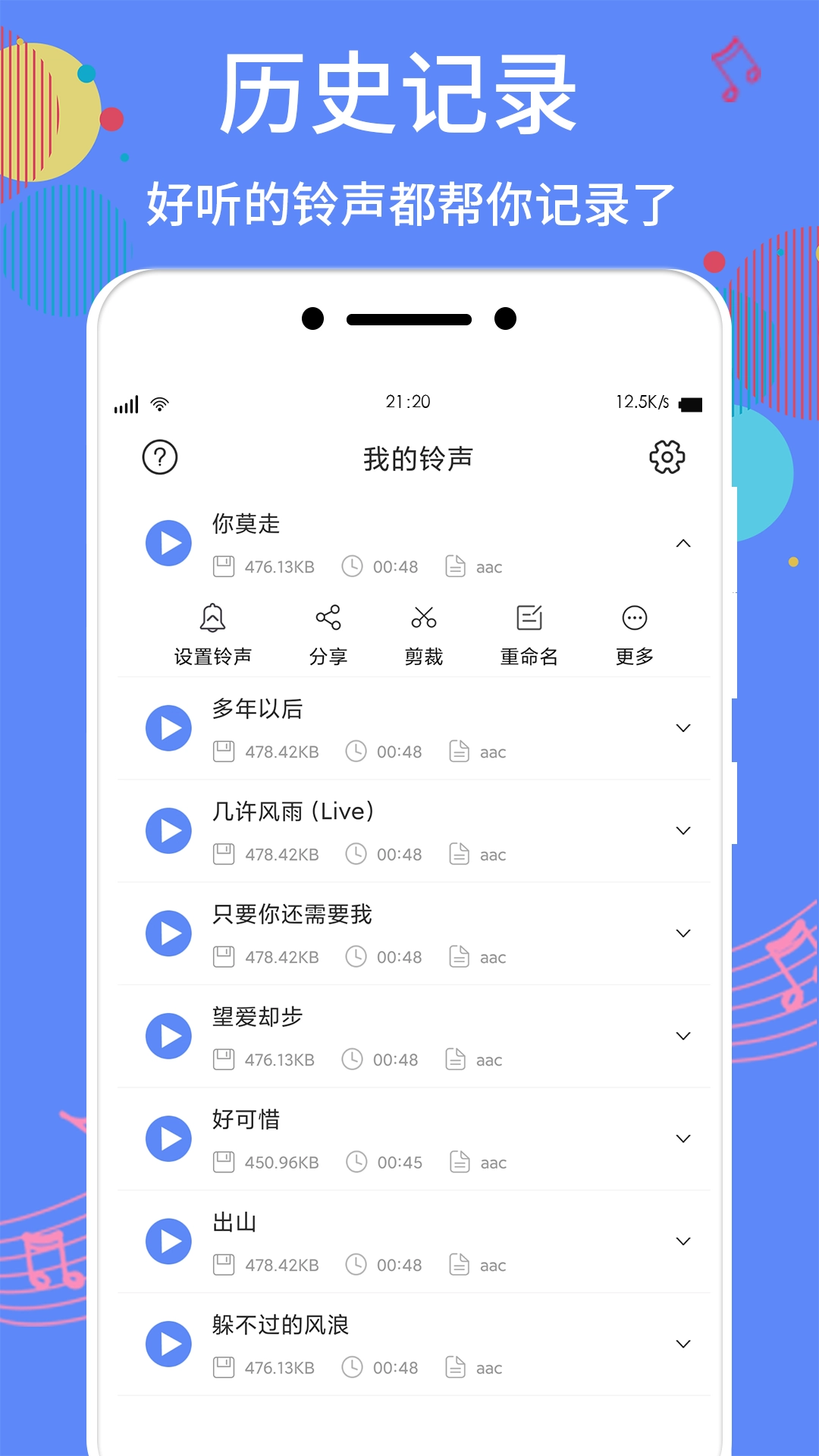Viewport: 819px width, 1456px height.
Task: Play the ringtone 你莫走
Action: click(x=168, y=543)
